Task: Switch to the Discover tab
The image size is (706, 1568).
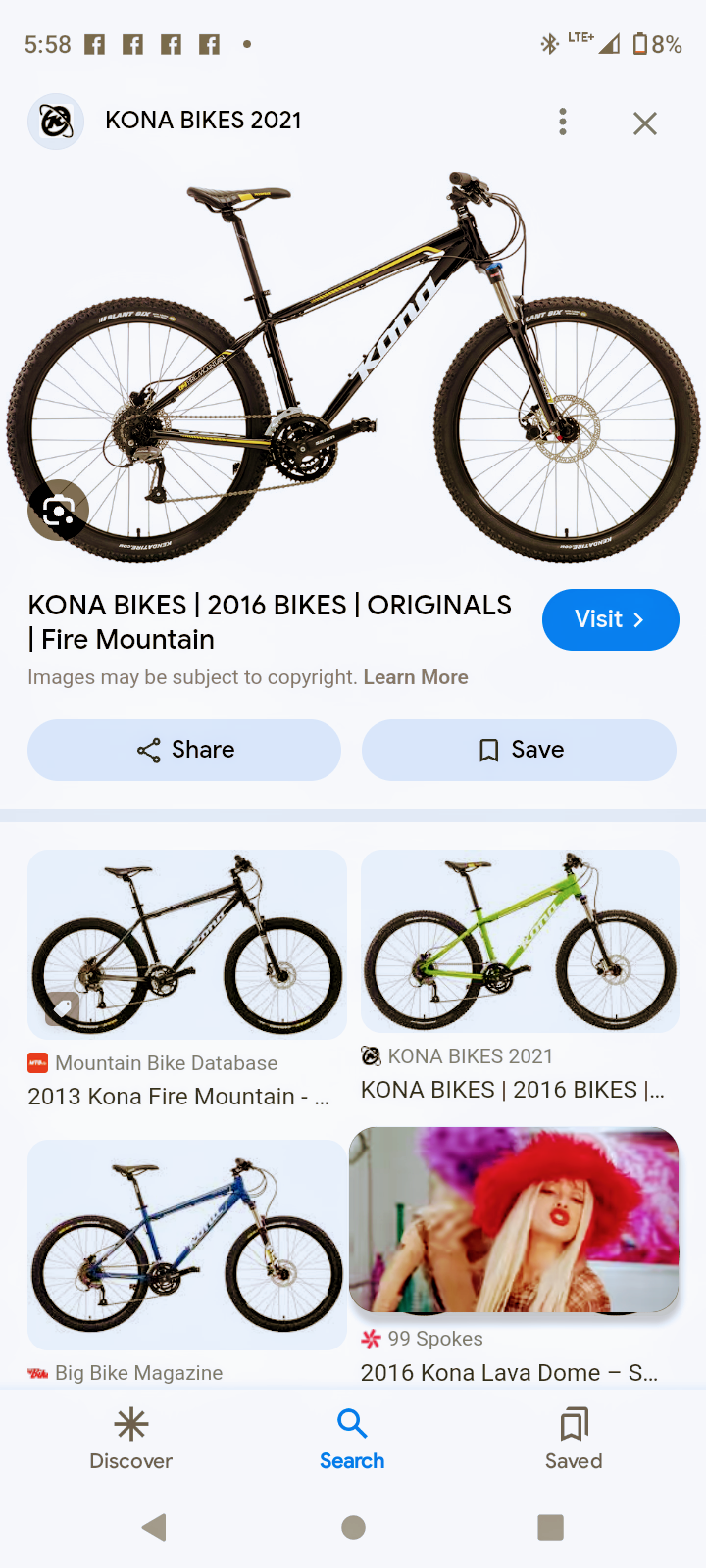Action: tap(130, 1438)
